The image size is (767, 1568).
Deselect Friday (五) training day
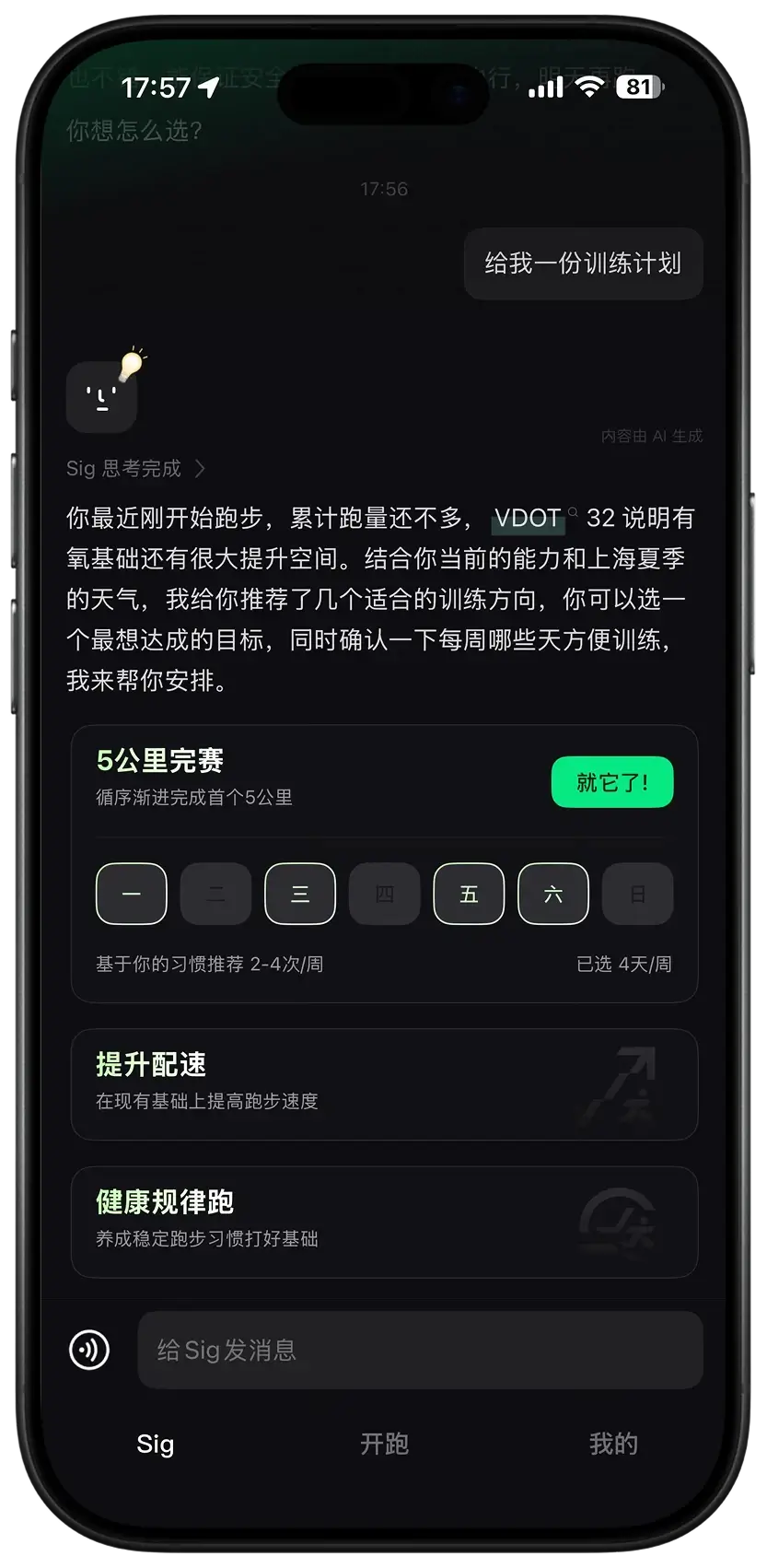point(469,894)
